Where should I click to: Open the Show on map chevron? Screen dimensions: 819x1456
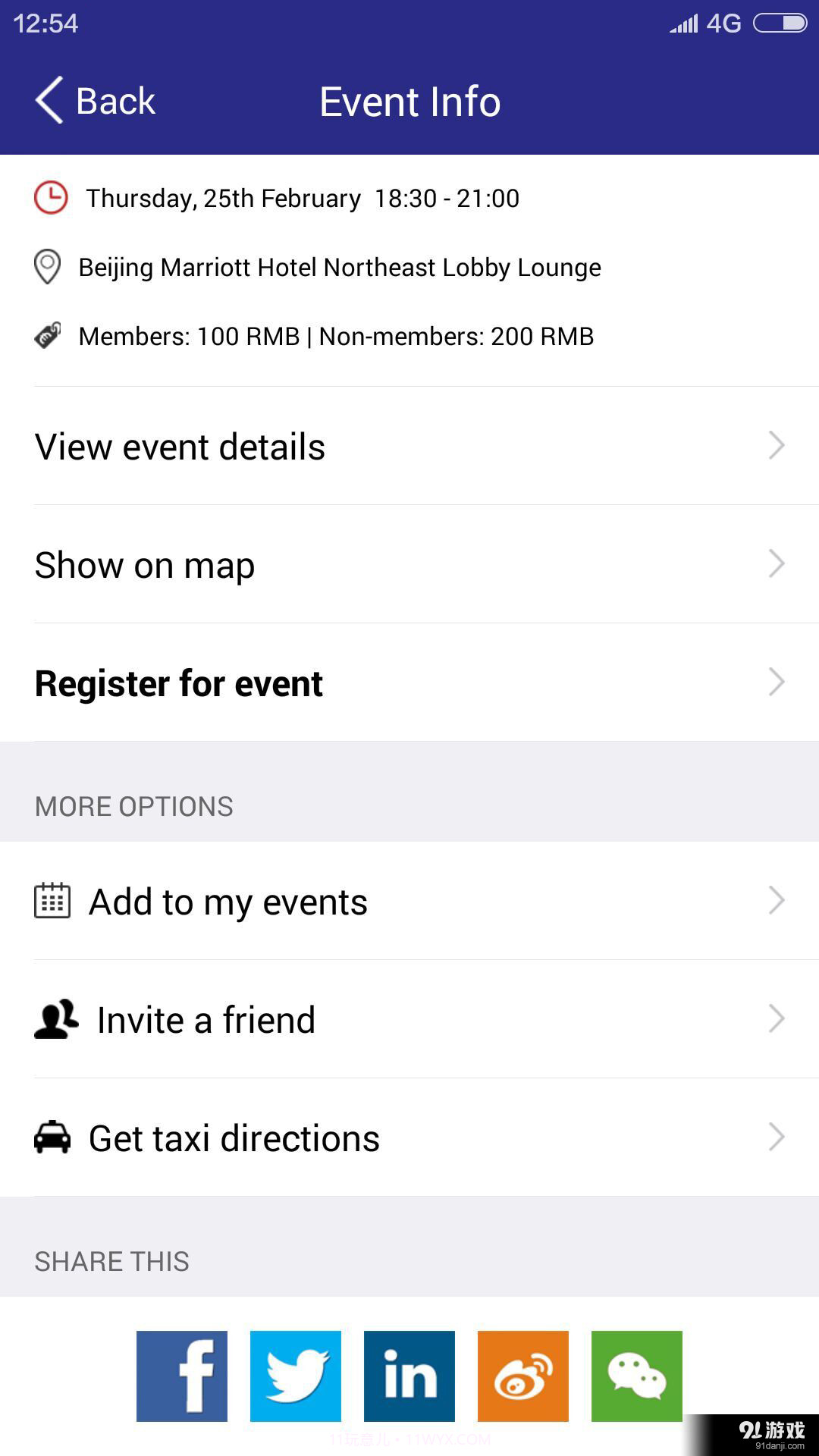776,563
